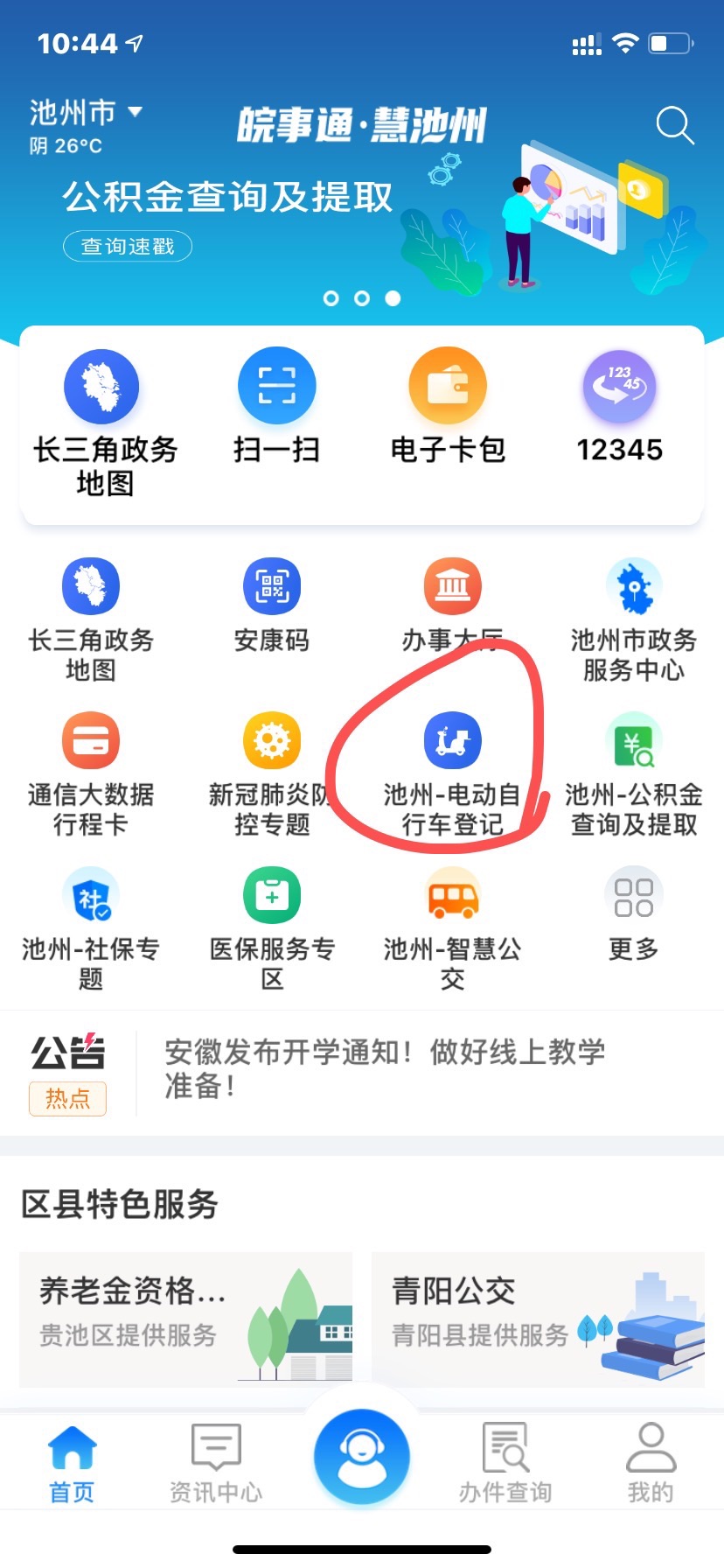724x1568 pixels.
Task: Tap the 查询速戳 banner button
Action: pos(128,247)
